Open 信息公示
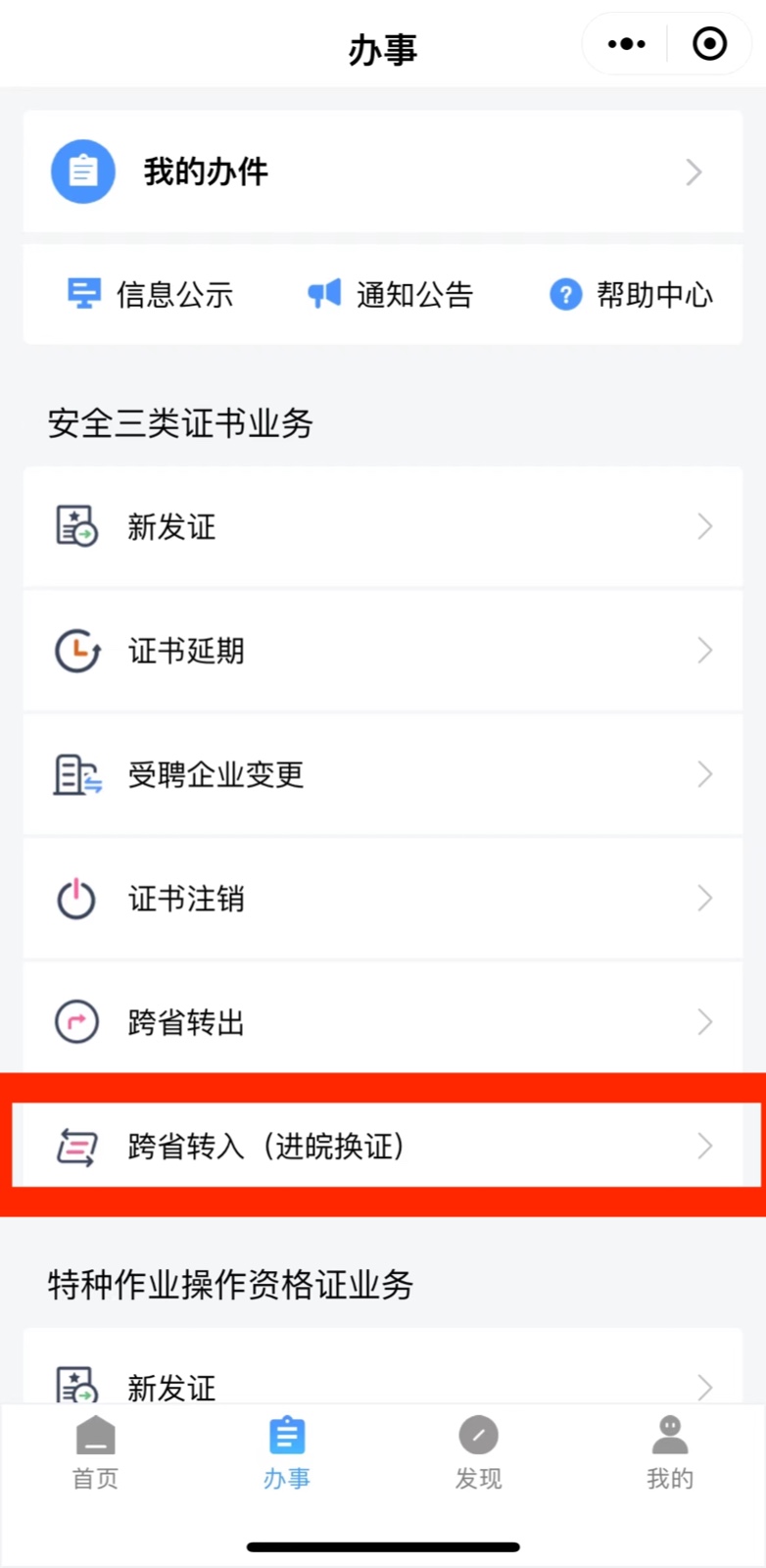766x1568 pixels. point(151,294)
